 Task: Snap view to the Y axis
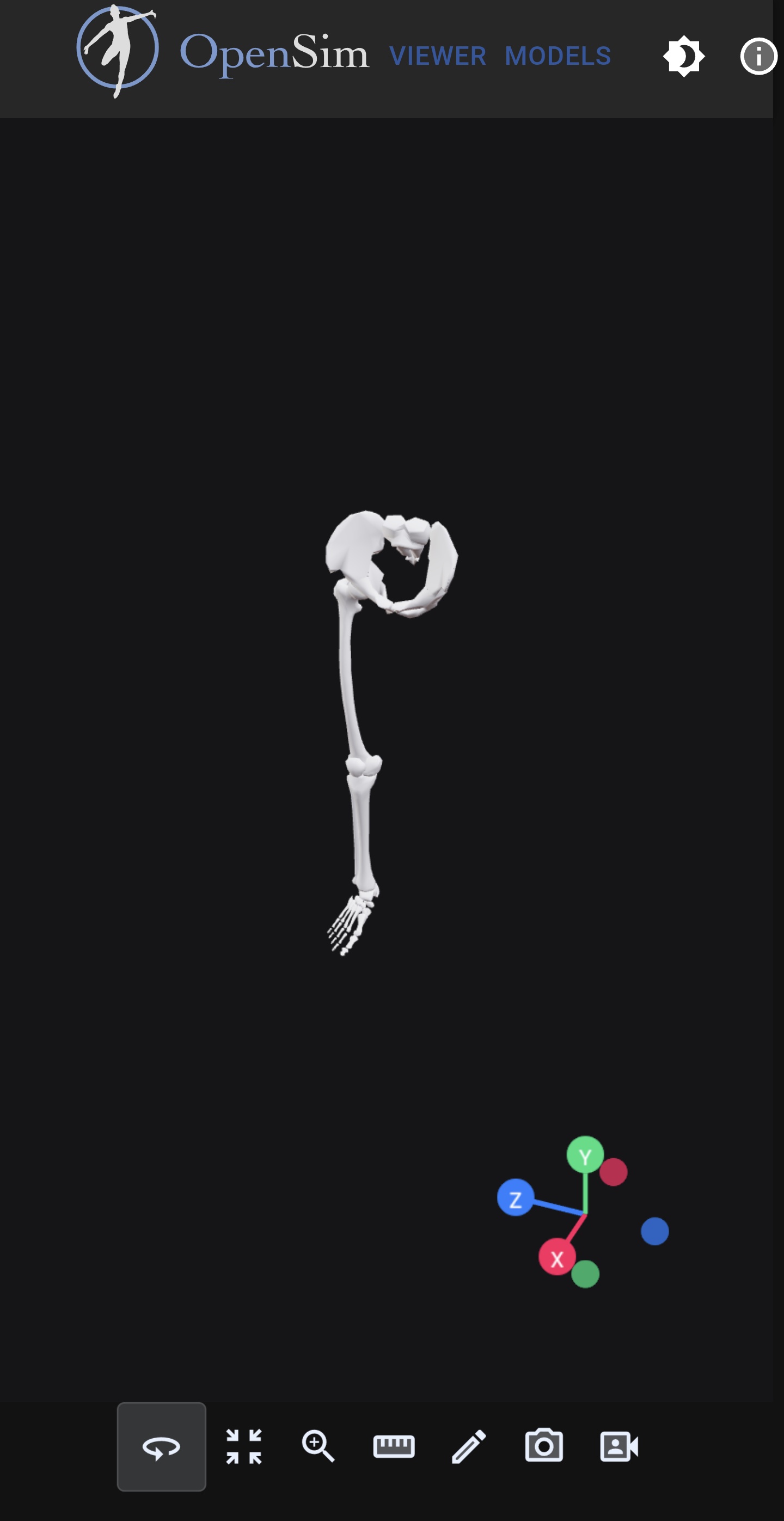click(x=585, y=1155)
